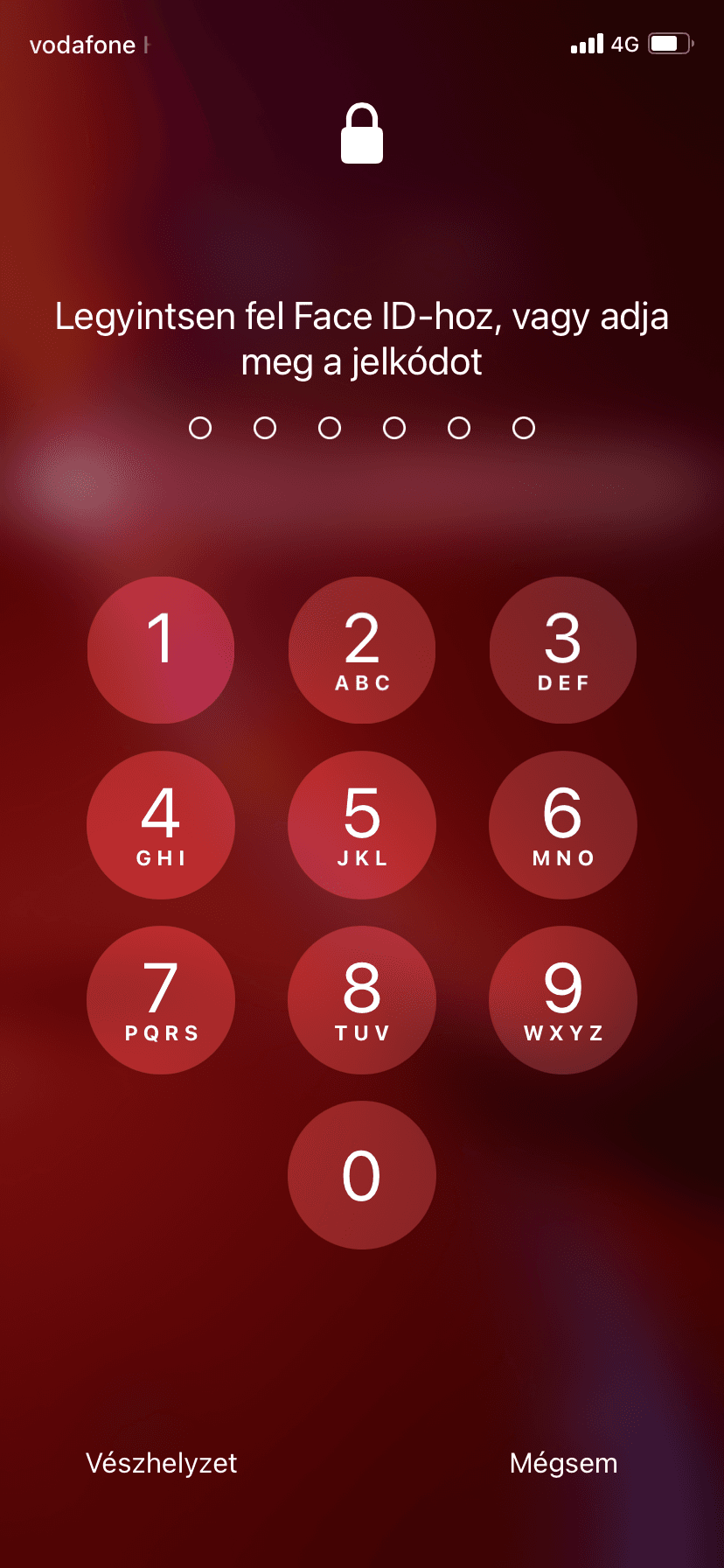The image size is (724, 1568).
Task: Enter digit 7 PQRS
Action: point(161,1000)
